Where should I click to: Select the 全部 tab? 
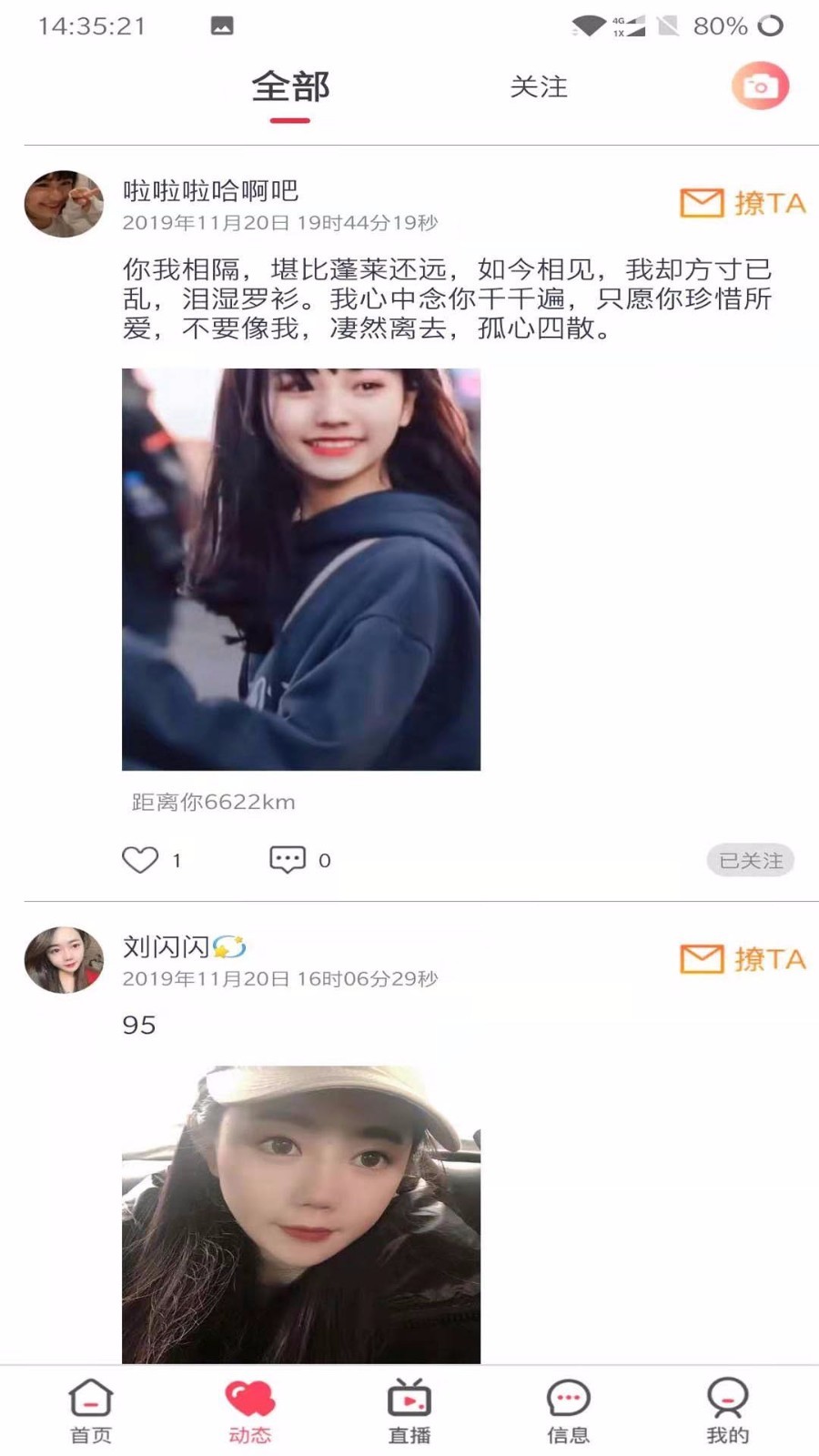[290, 87]
